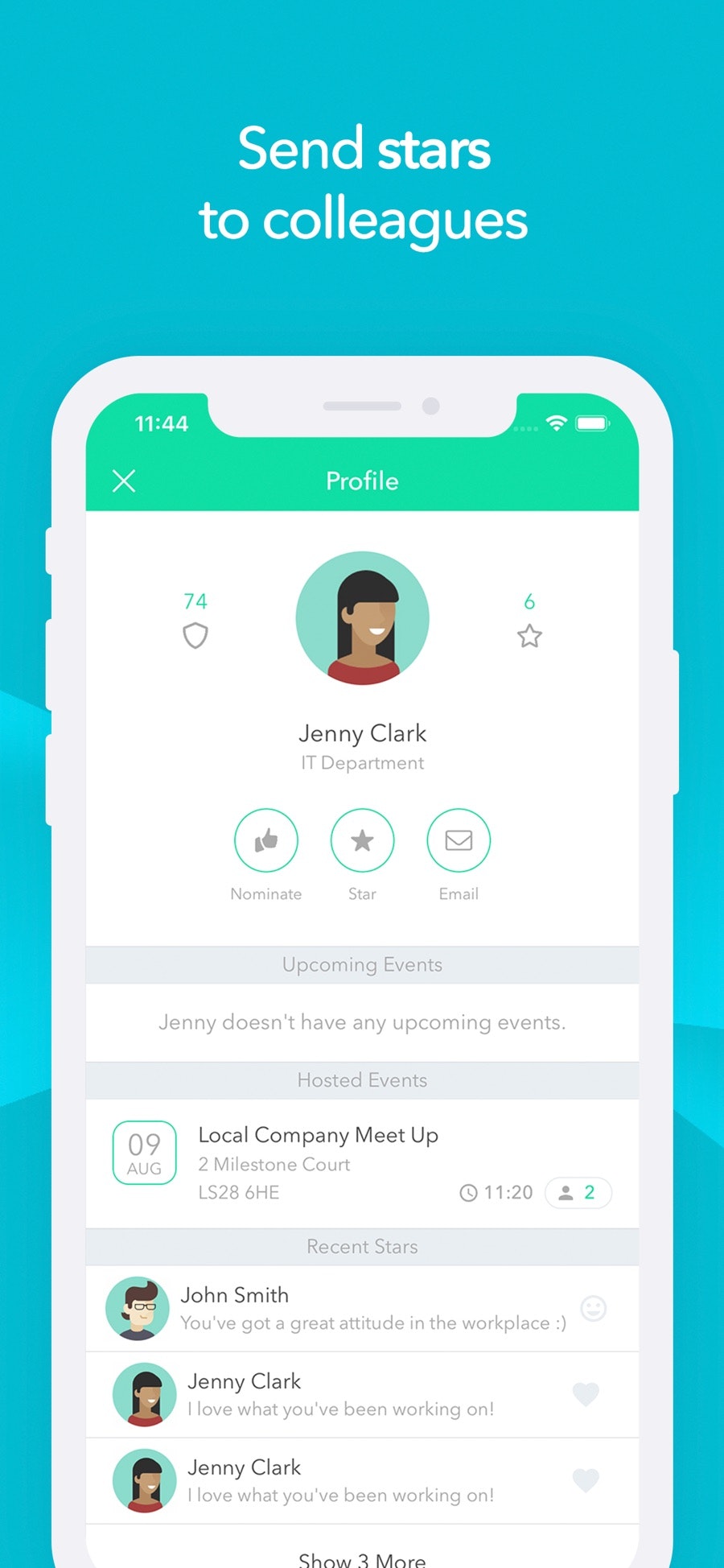This screenshot has width=724, height=1568.
Task: Tap the smiley icon on John Smith's star
Action: click(594, 1304)
